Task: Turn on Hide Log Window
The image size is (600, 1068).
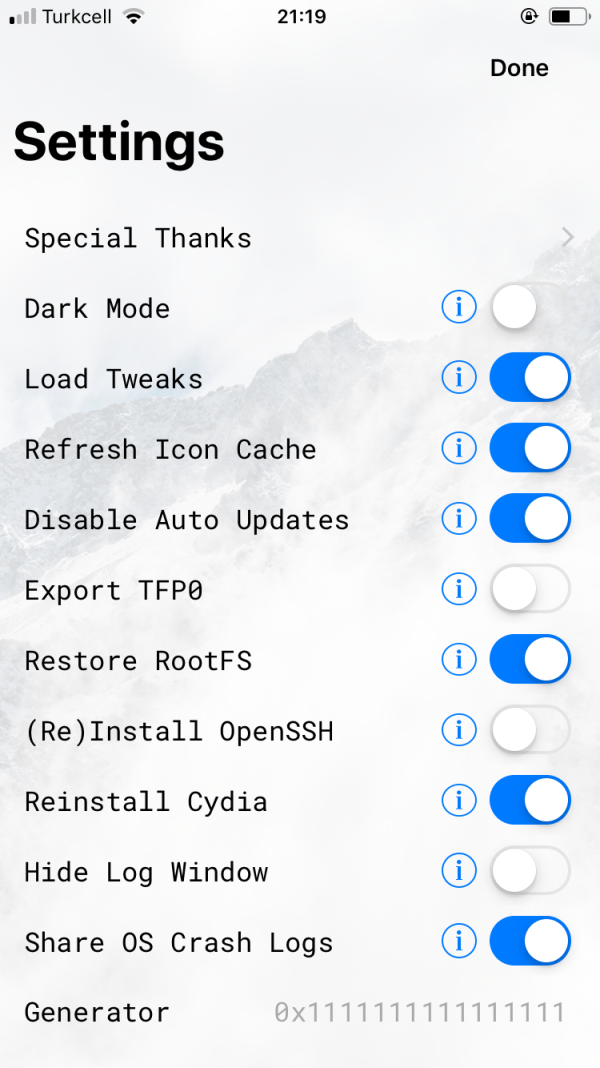Action: coord(529,872)
